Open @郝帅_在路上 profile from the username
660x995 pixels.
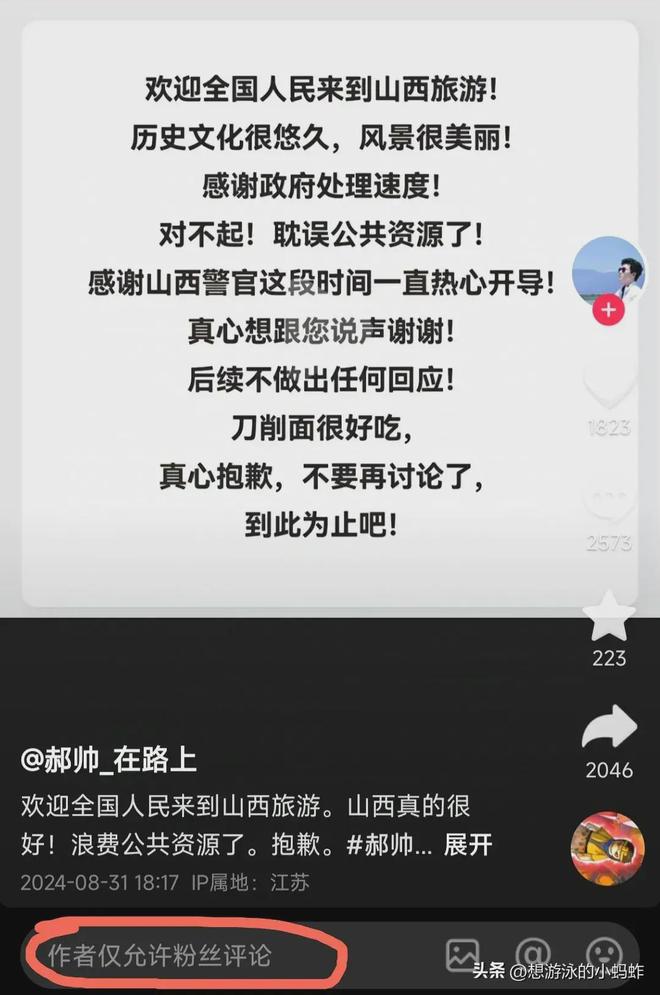109,760
